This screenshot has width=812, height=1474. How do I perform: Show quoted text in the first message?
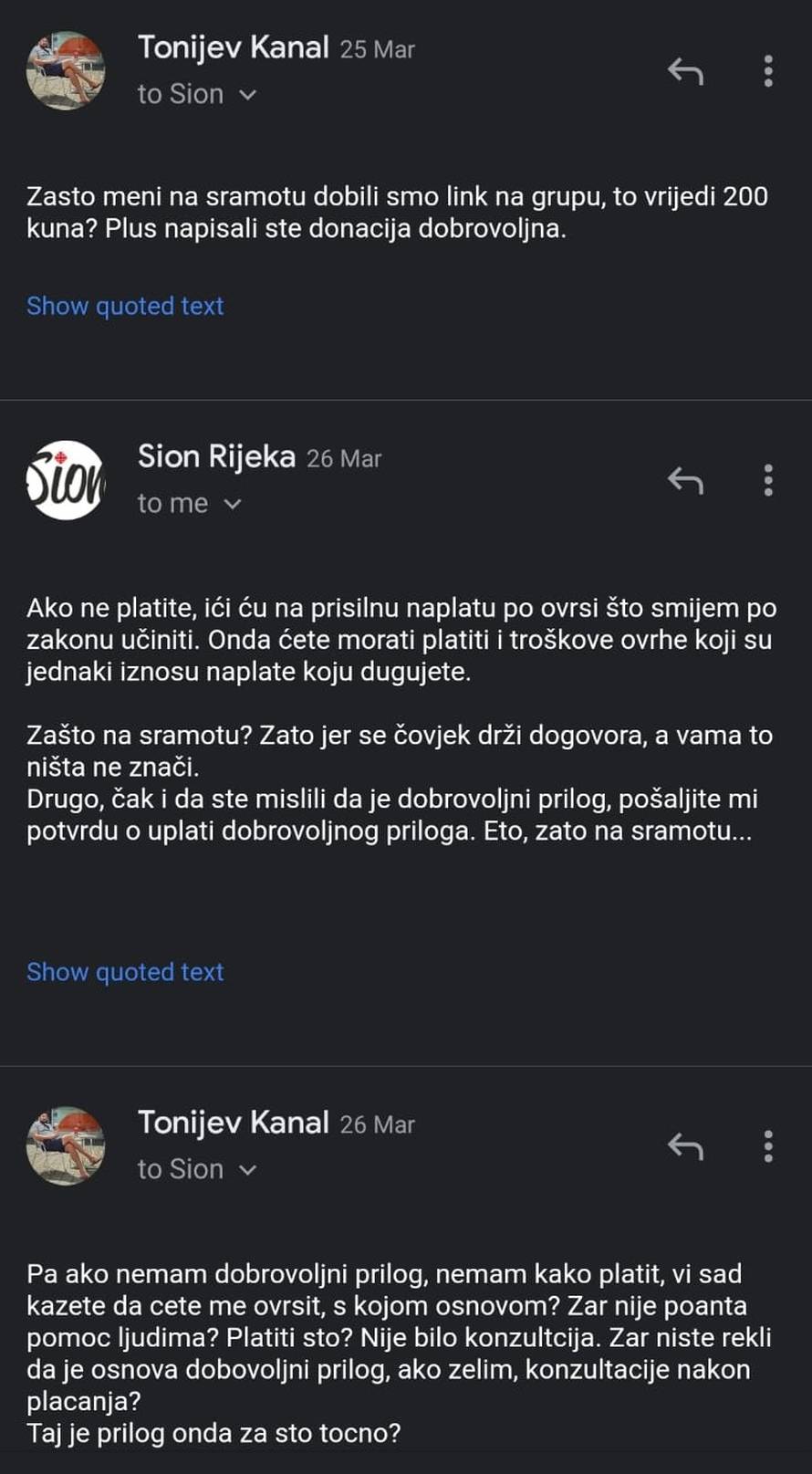(x=125, y=306)
